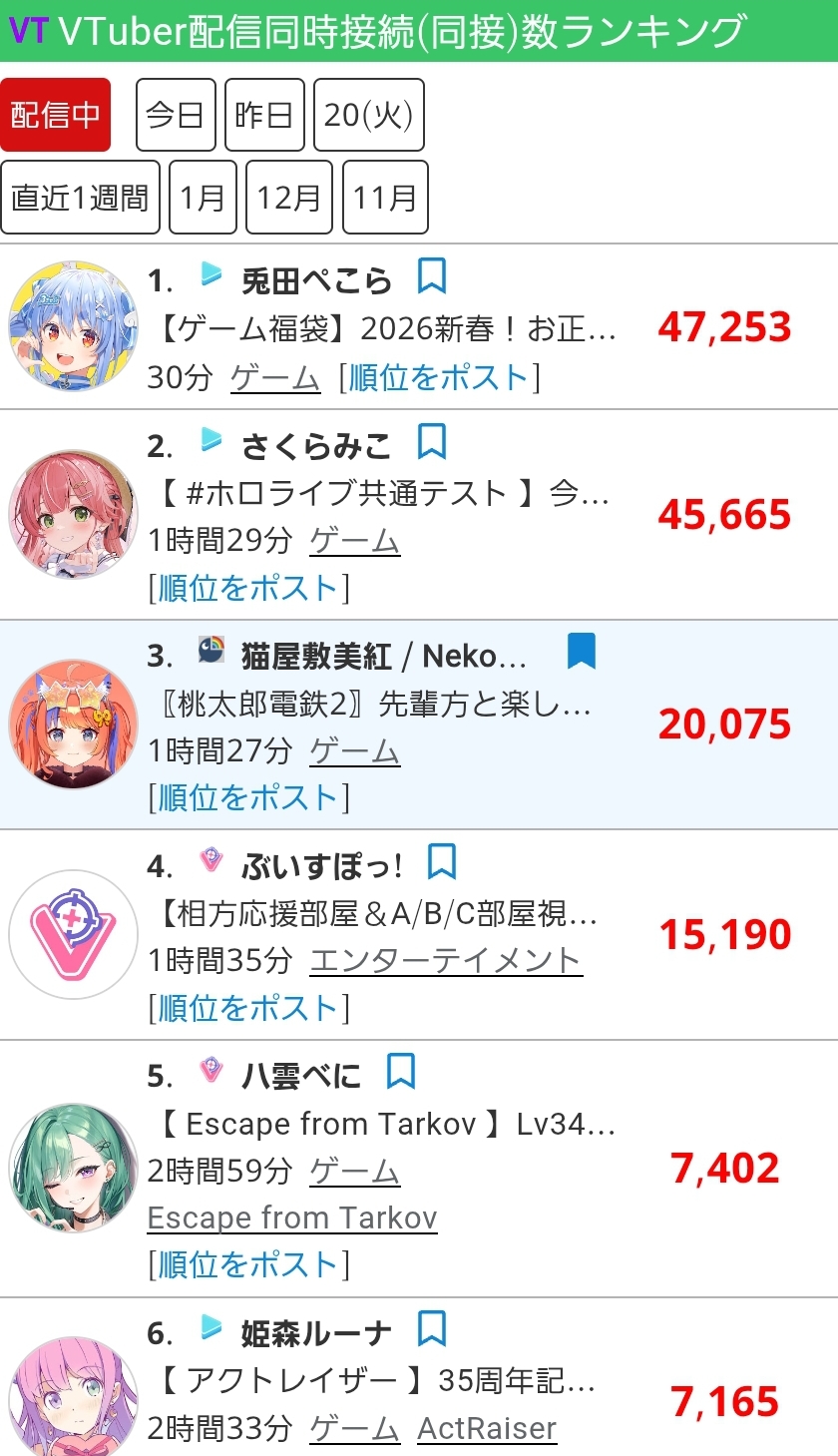Switch to the 昨日 ranking tab
Screen dimensions: 838x1456
[263, 115]
